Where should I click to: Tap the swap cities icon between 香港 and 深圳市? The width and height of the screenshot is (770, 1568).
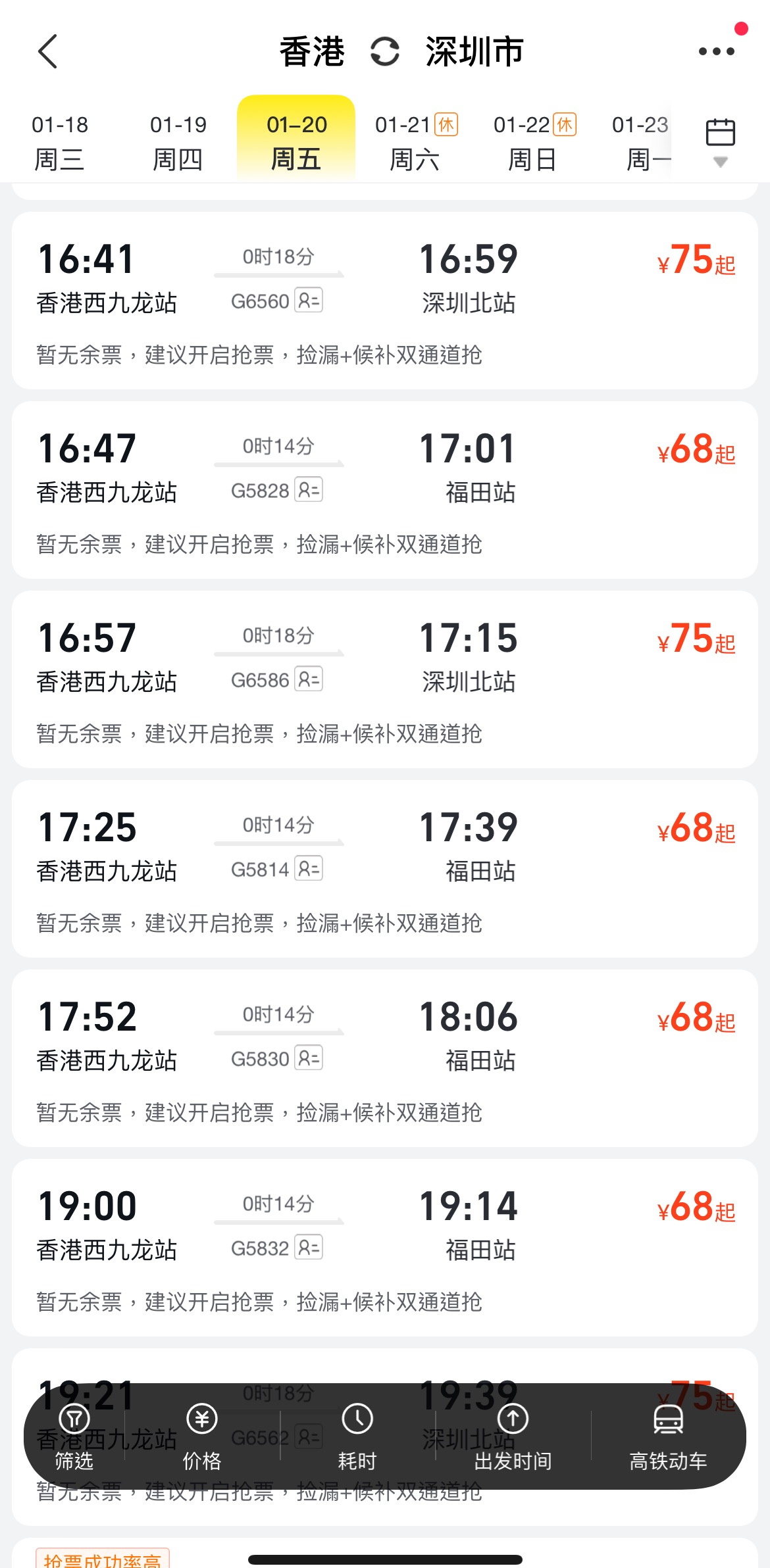385,51
